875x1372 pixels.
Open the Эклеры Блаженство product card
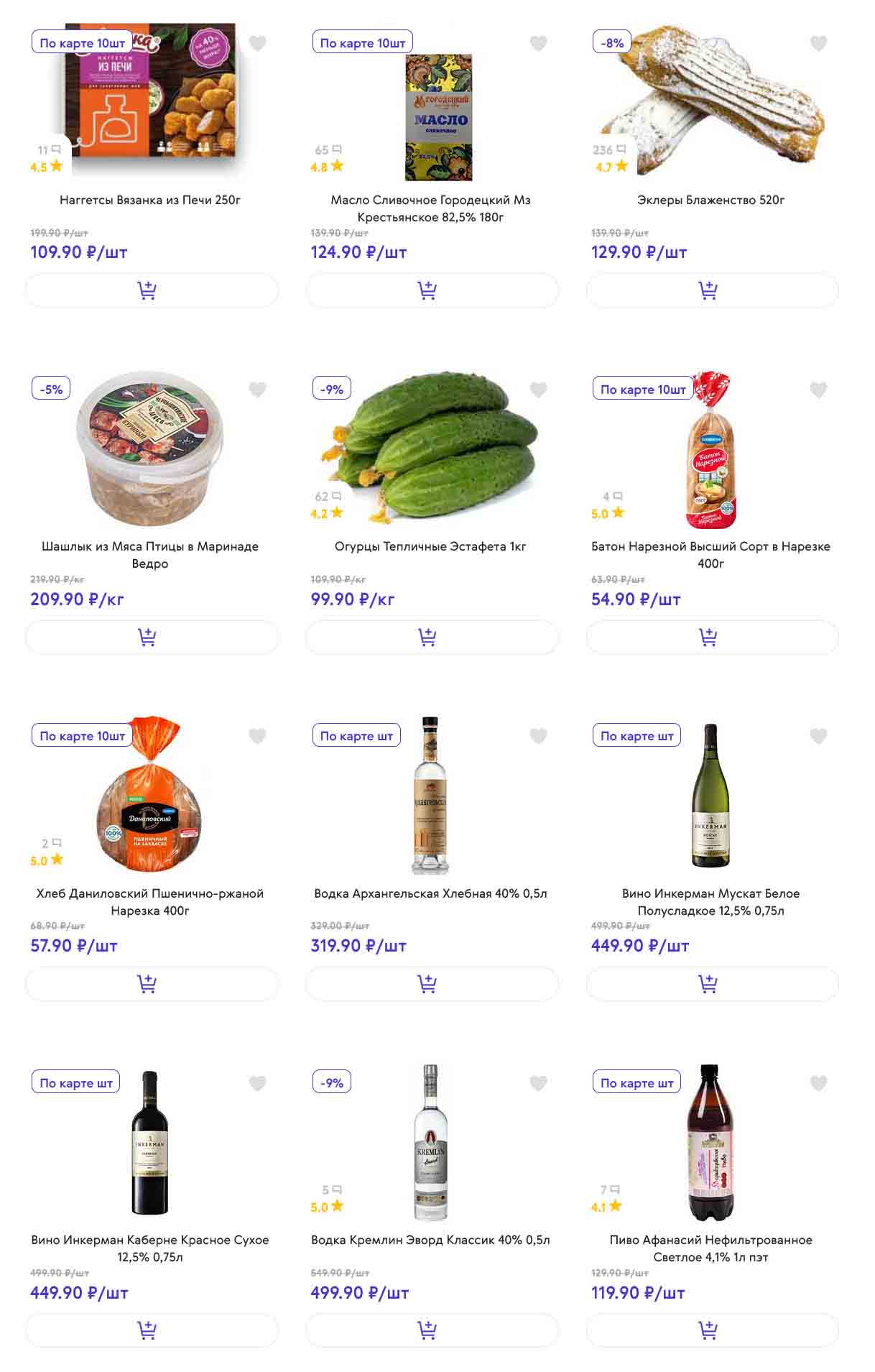(710, 200)
